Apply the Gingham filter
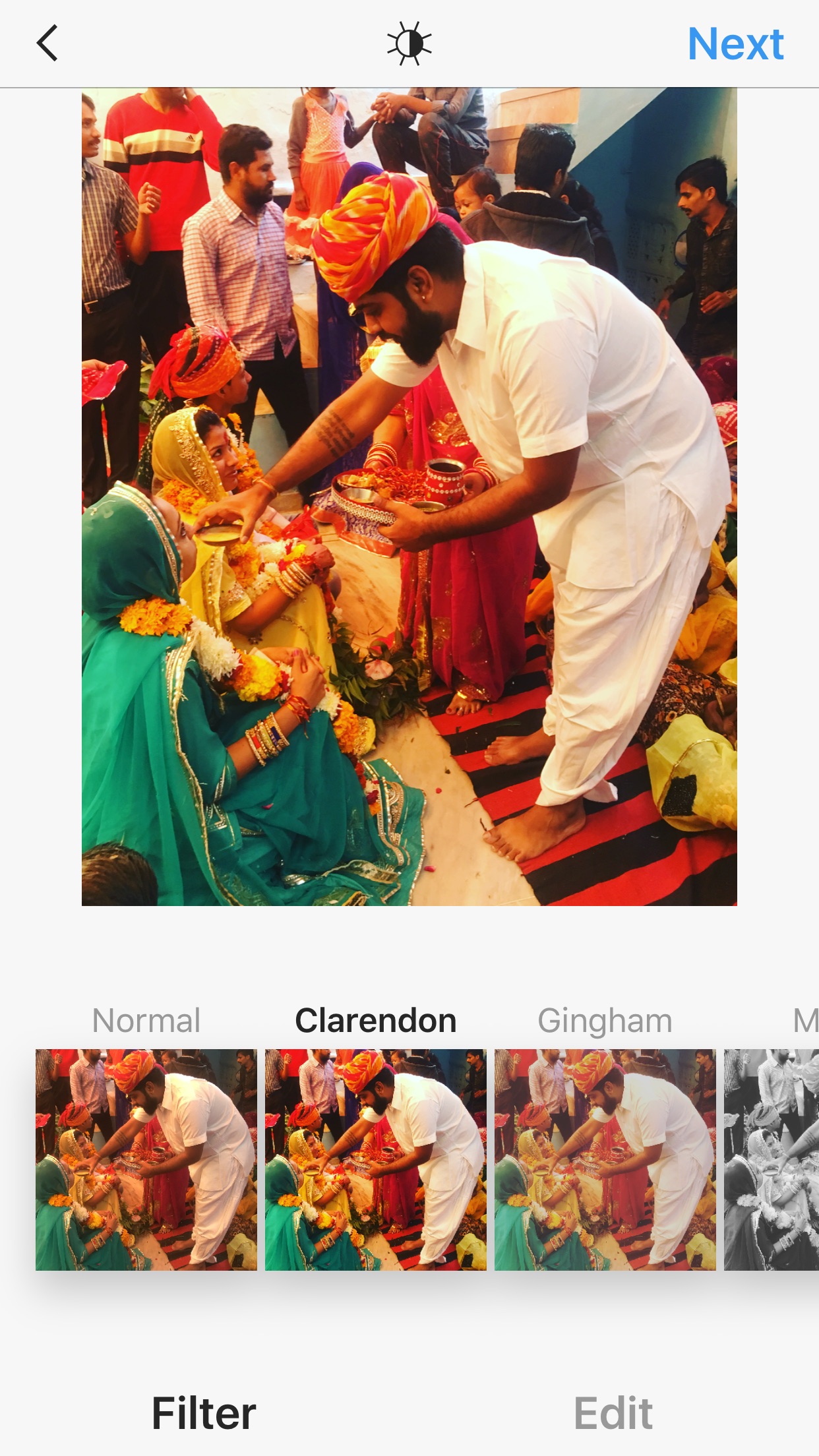The height and width of the screenshot is (1456, 819). [605, 1159]
